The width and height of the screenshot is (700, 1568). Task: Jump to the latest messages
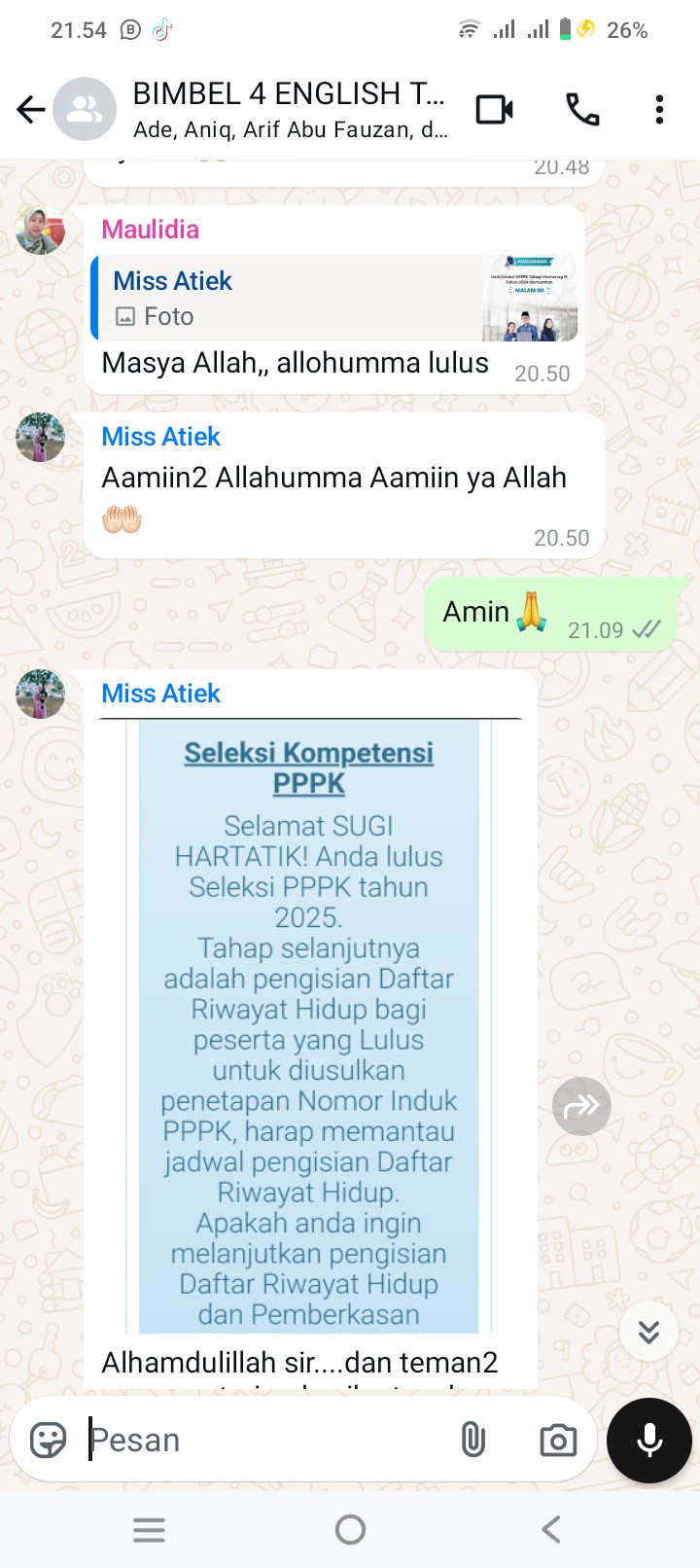[x=648, y=1332]
